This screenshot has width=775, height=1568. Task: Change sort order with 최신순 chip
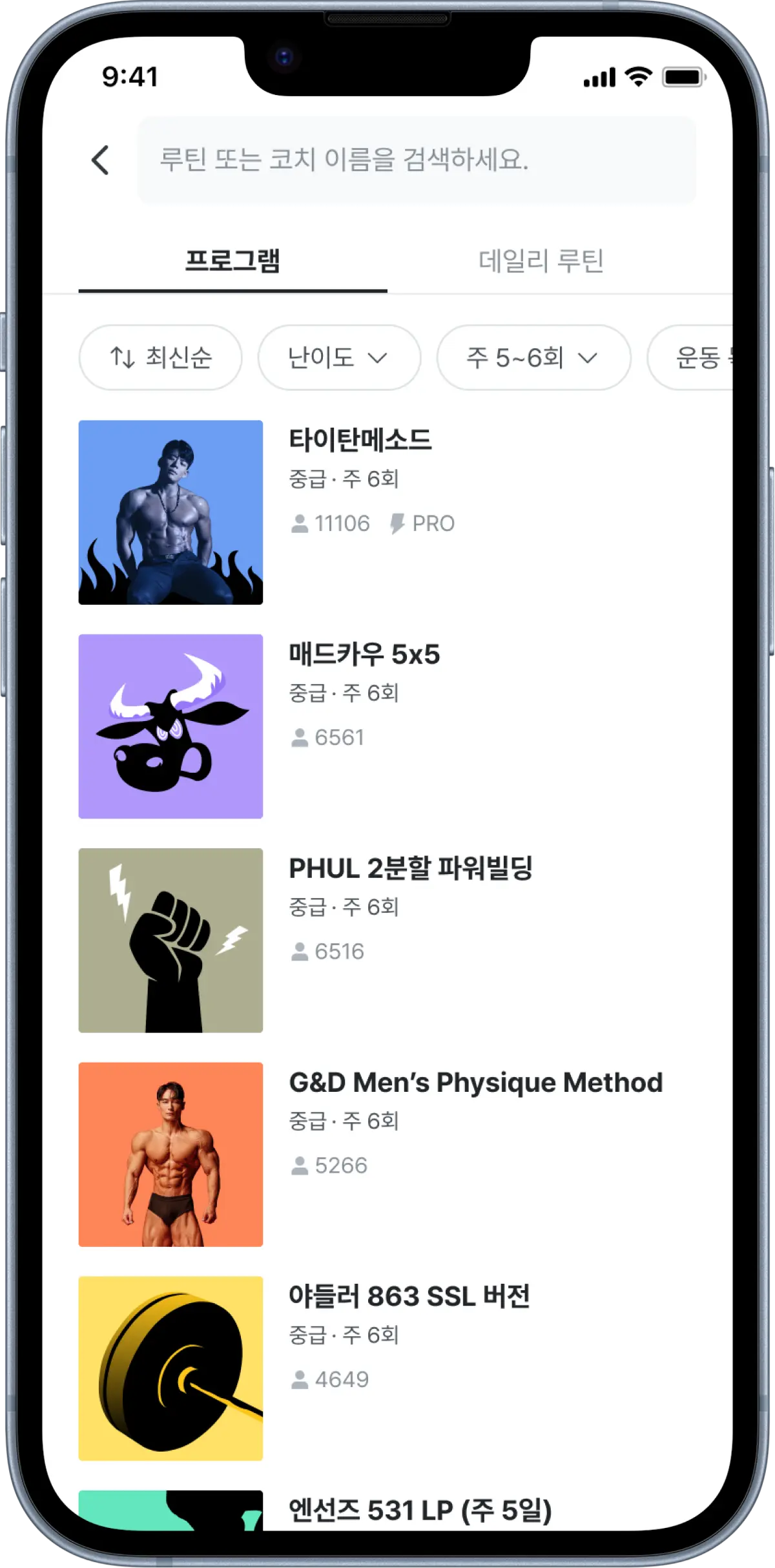(160, 357)
